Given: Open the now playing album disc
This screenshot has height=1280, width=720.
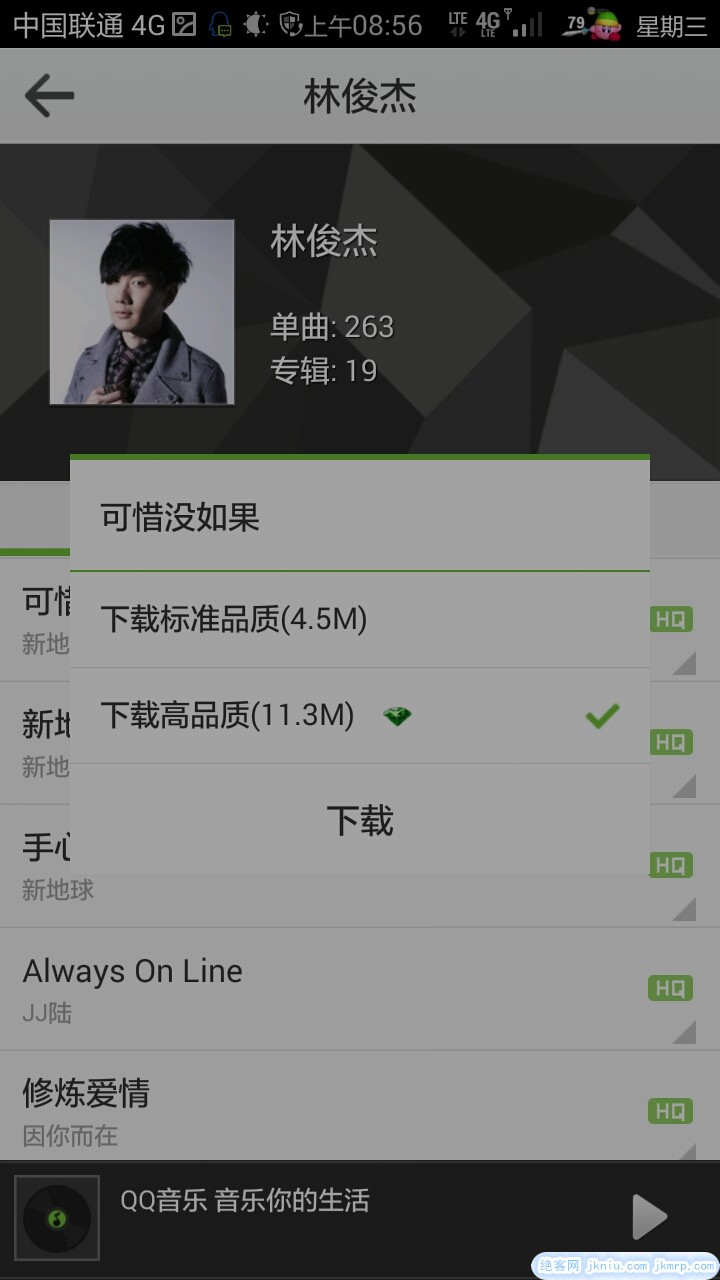Looking at the screenshot, I should [x=57, y=1217].
